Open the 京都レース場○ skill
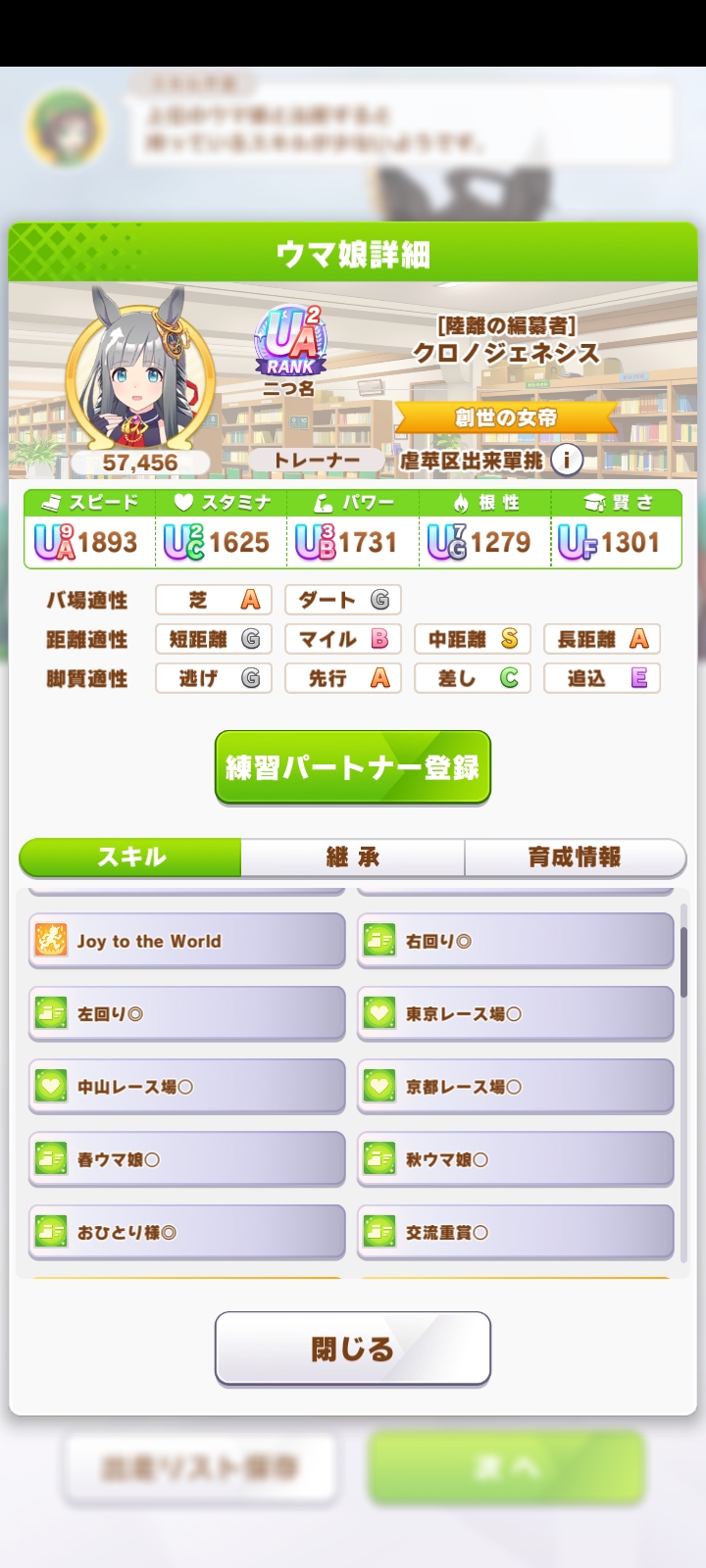 (516, 1087)
